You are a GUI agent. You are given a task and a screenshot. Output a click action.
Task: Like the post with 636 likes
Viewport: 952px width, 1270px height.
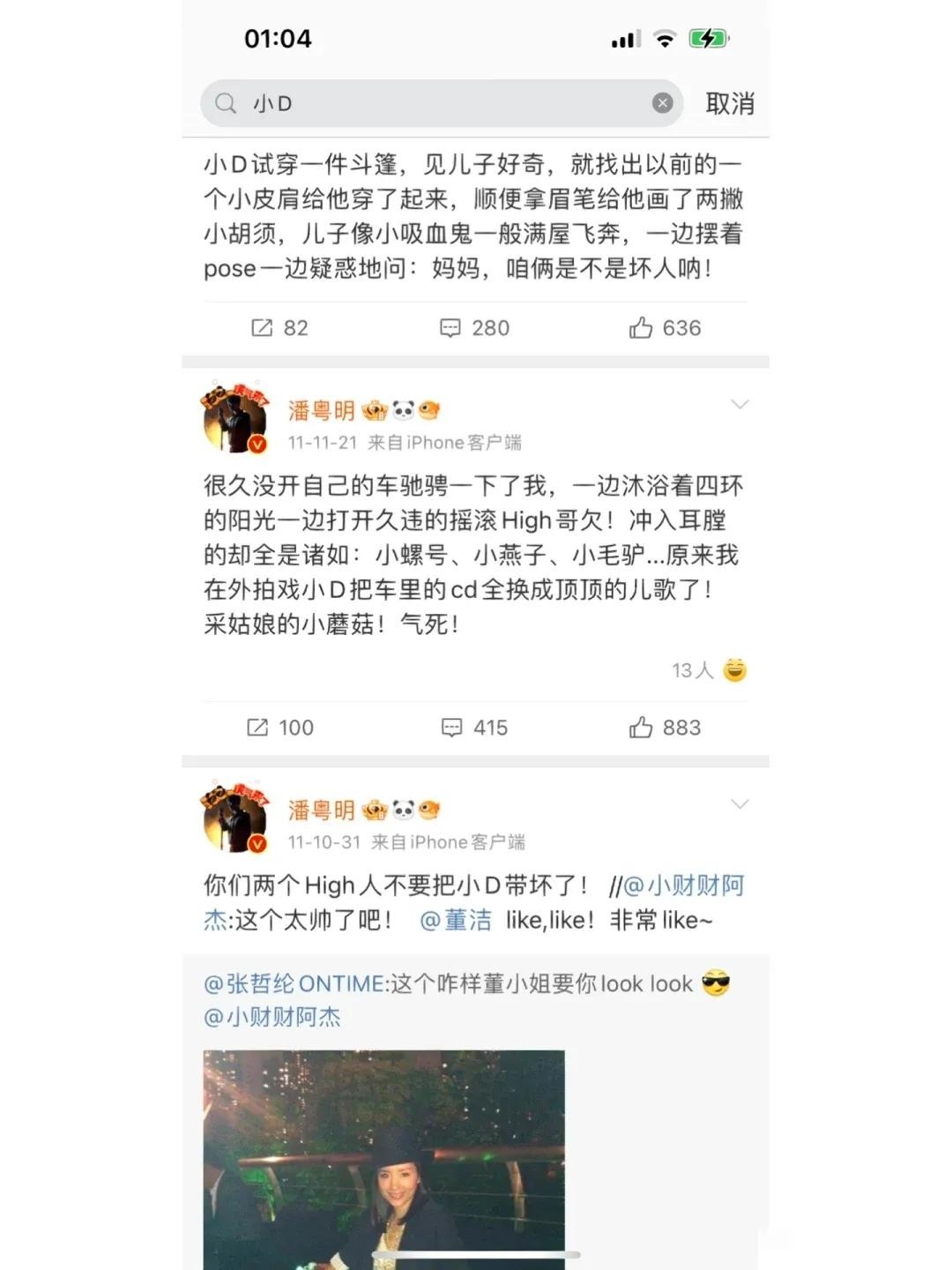(x=665, y=328)
